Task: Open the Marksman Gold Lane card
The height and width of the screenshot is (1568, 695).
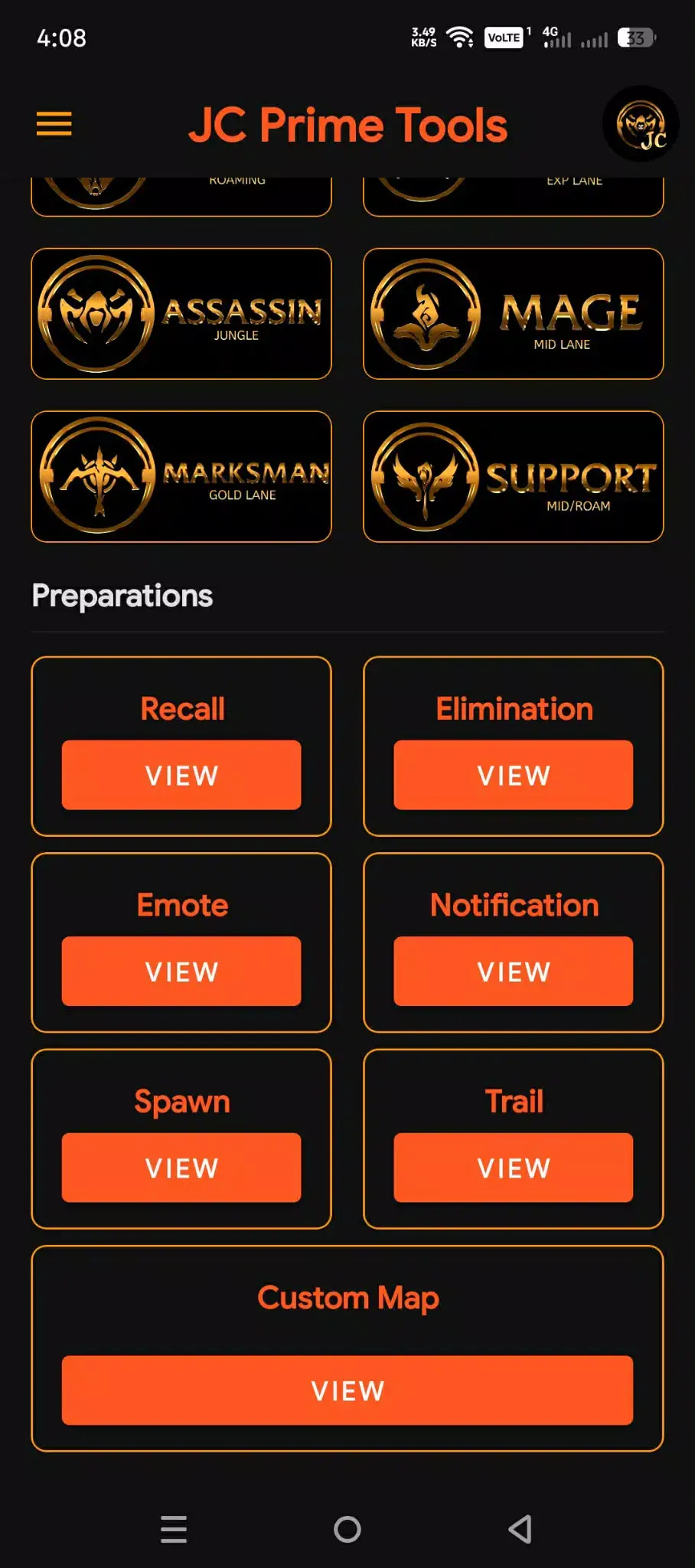Action: pos(181,476)
